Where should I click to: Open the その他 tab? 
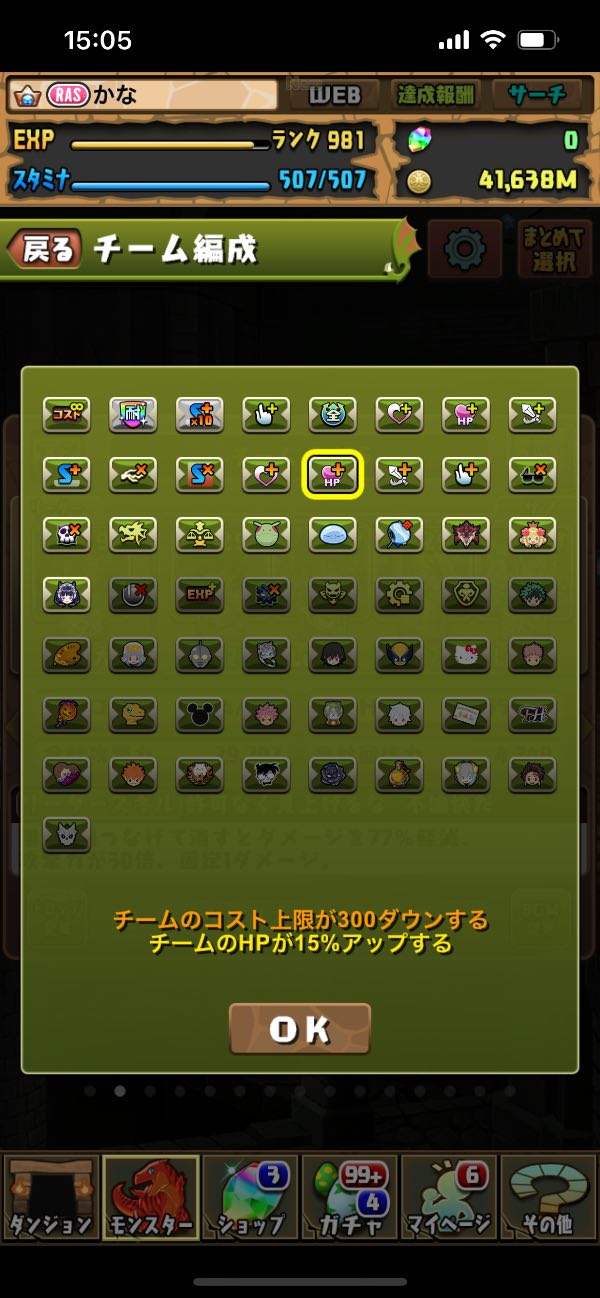coord(549,1197)
